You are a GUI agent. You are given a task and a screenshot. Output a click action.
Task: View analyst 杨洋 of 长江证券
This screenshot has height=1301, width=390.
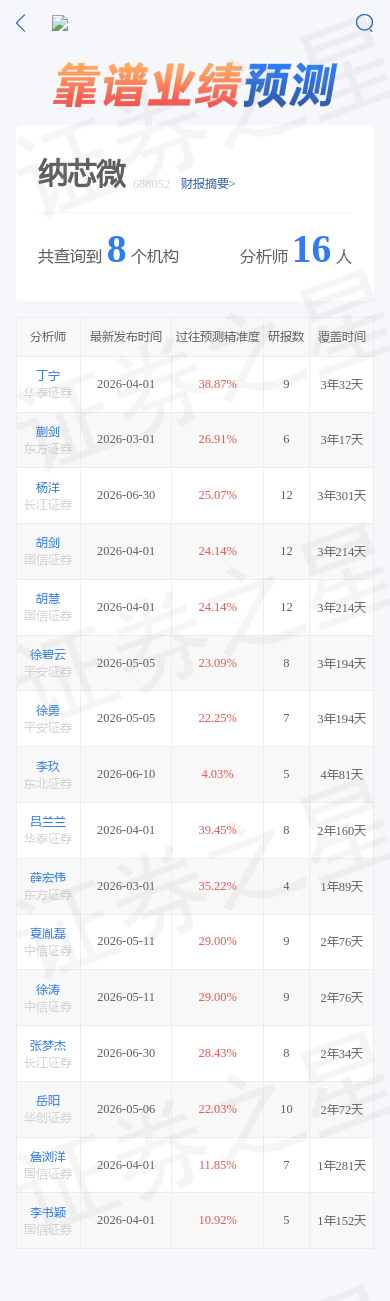[48, 488]
